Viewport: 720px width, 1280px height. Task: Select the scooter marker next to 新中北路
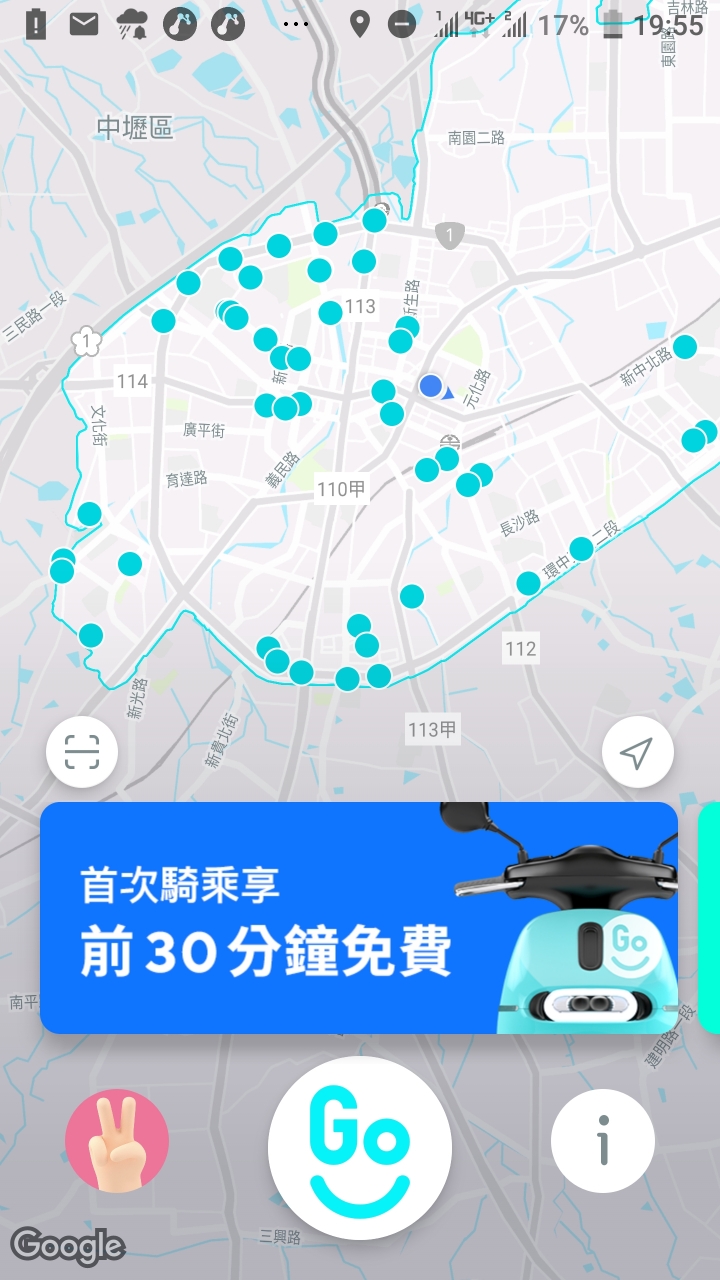coord(685,347)
